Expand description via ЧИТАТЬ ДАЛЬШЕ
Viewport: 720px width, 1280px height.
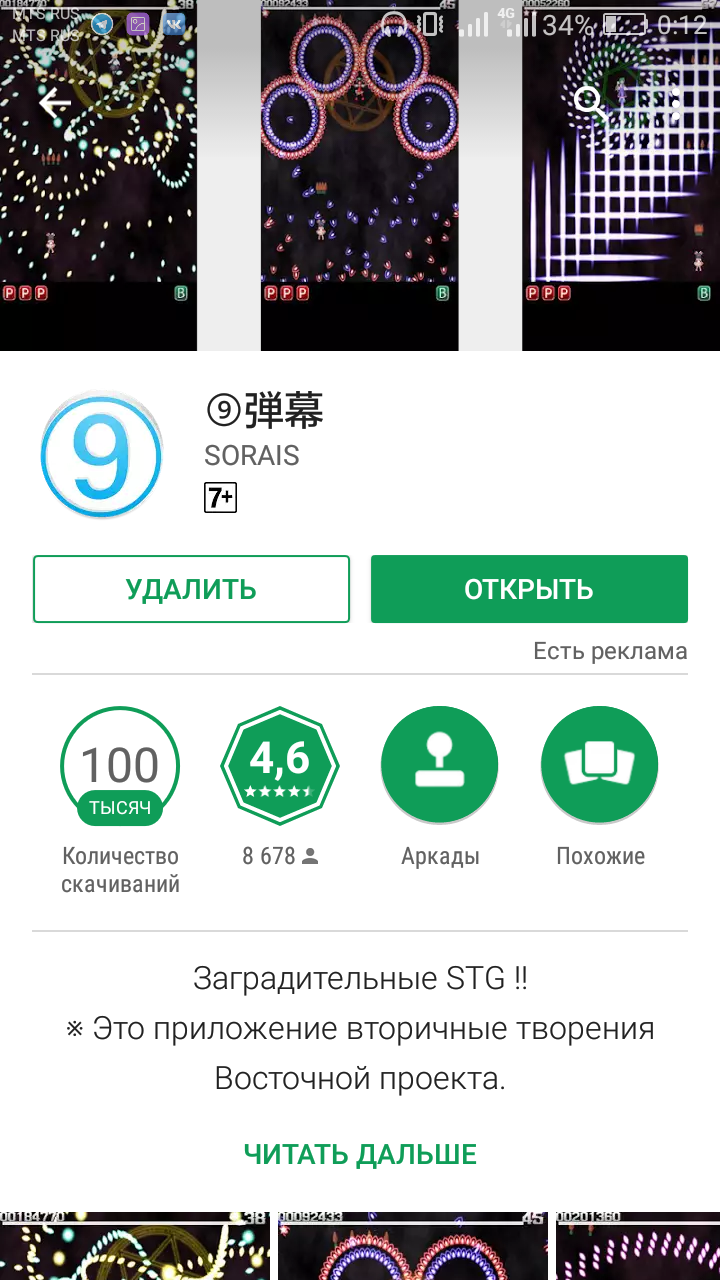pos(360,1154)
